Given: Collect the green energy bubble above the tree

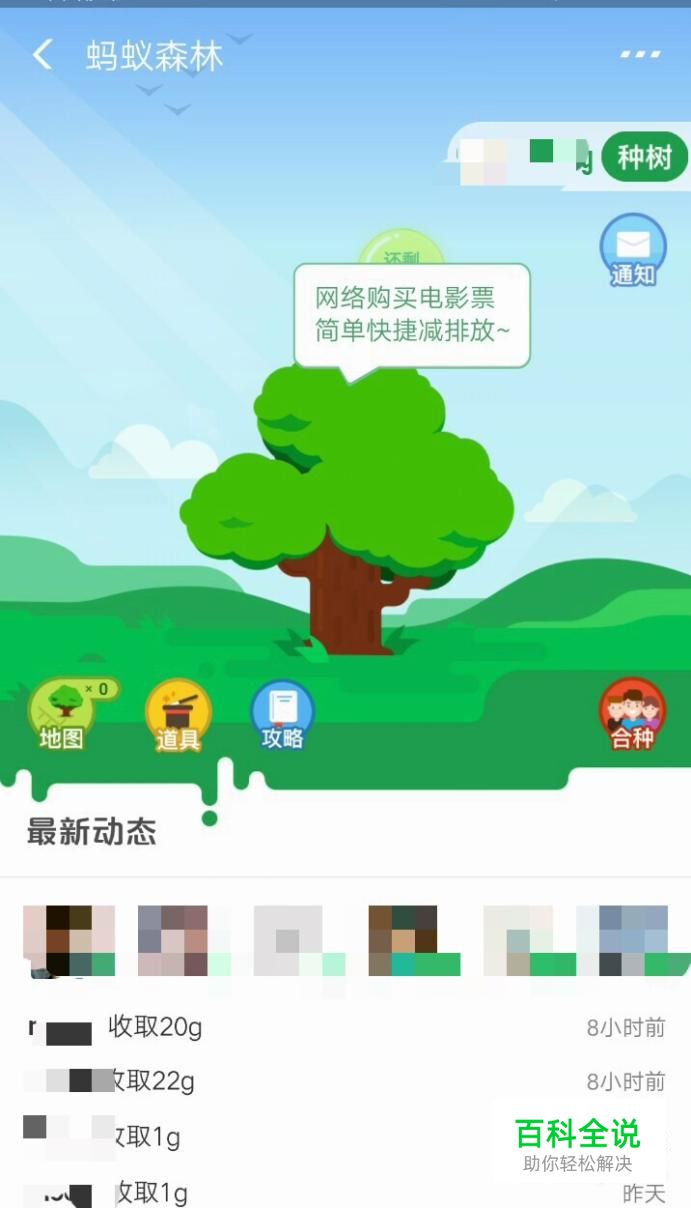Looking at the screenshot, I should (400, 248).
